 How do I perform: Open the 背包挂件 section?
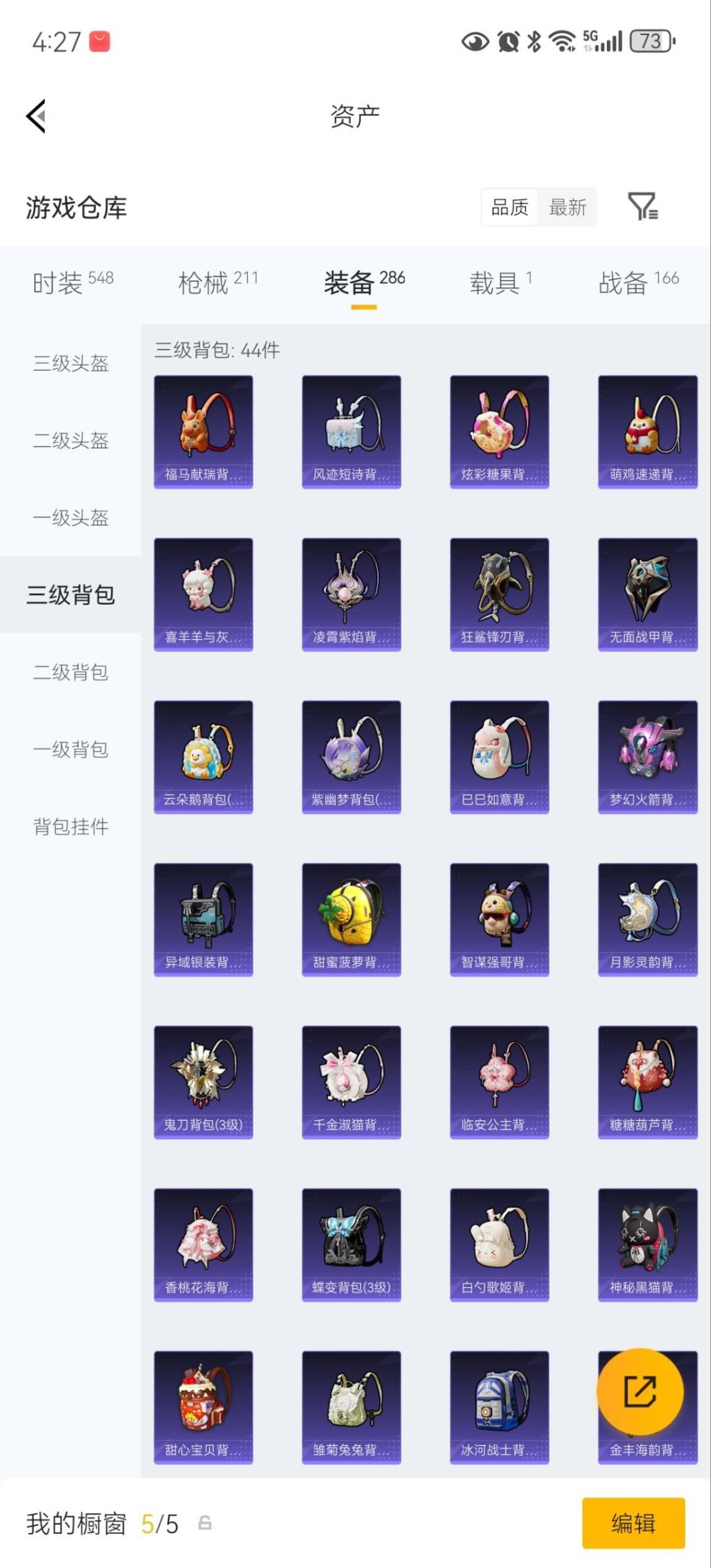(70, 826)
